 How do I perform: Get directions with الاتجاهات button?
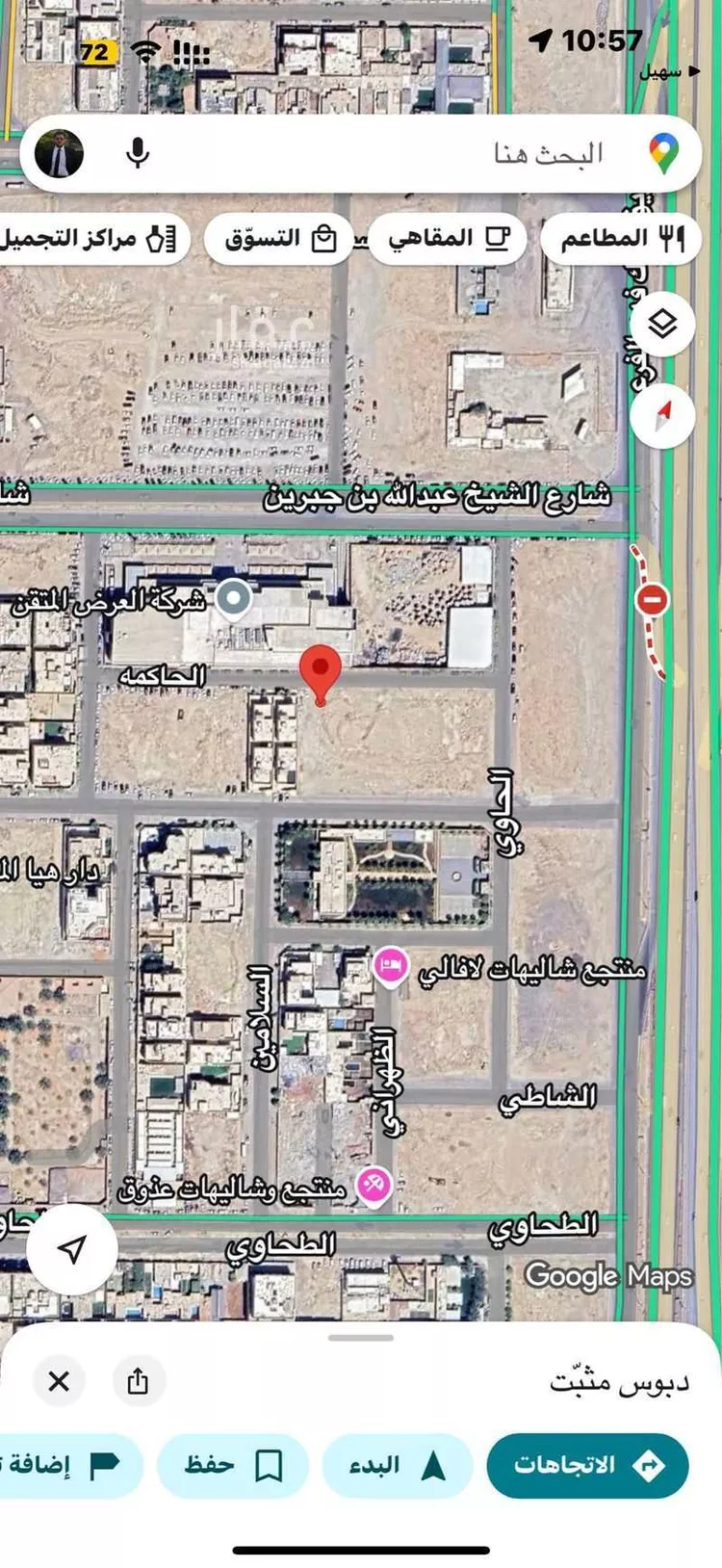[x=587, y=1466]
